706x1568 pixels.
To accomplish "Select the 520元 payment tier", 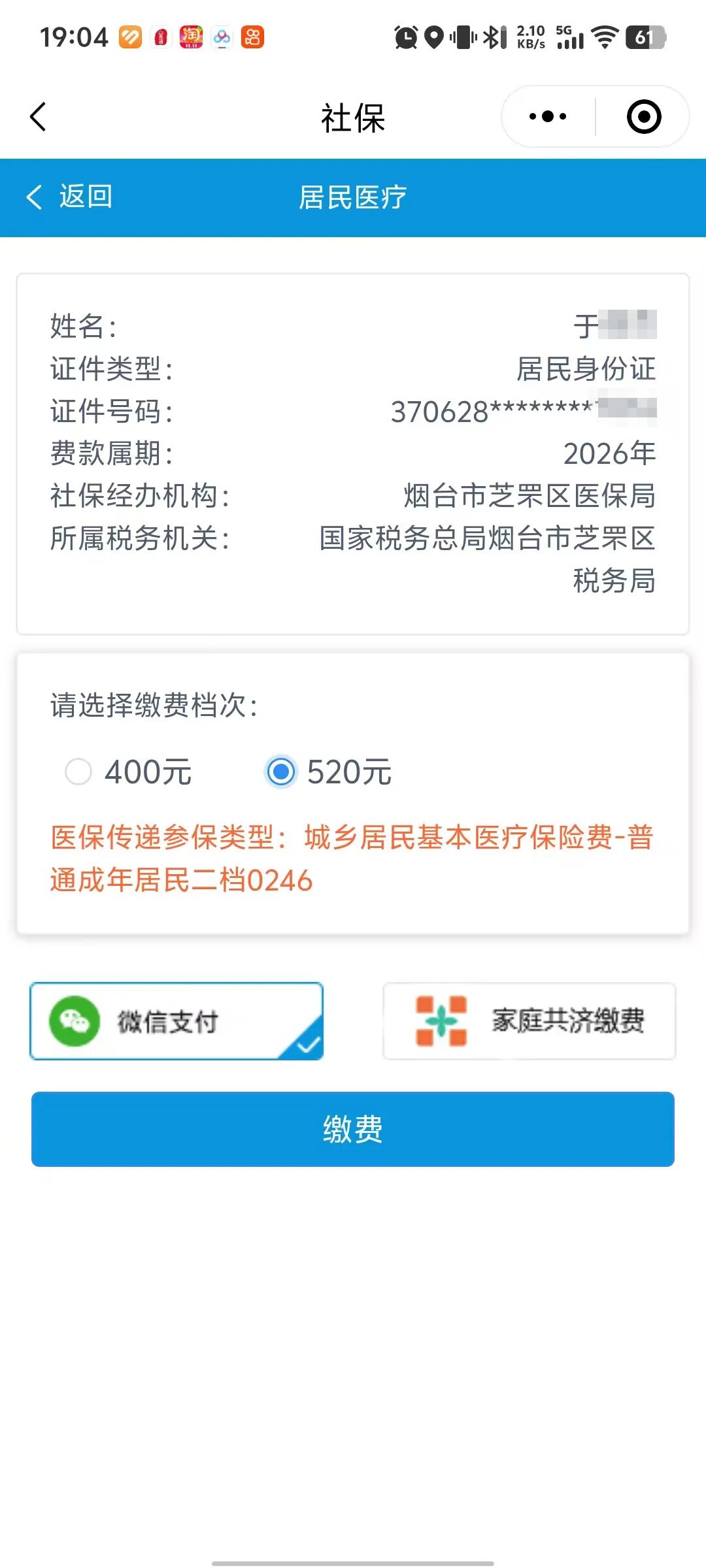I will pyautogui.click(x=282, y=772).
